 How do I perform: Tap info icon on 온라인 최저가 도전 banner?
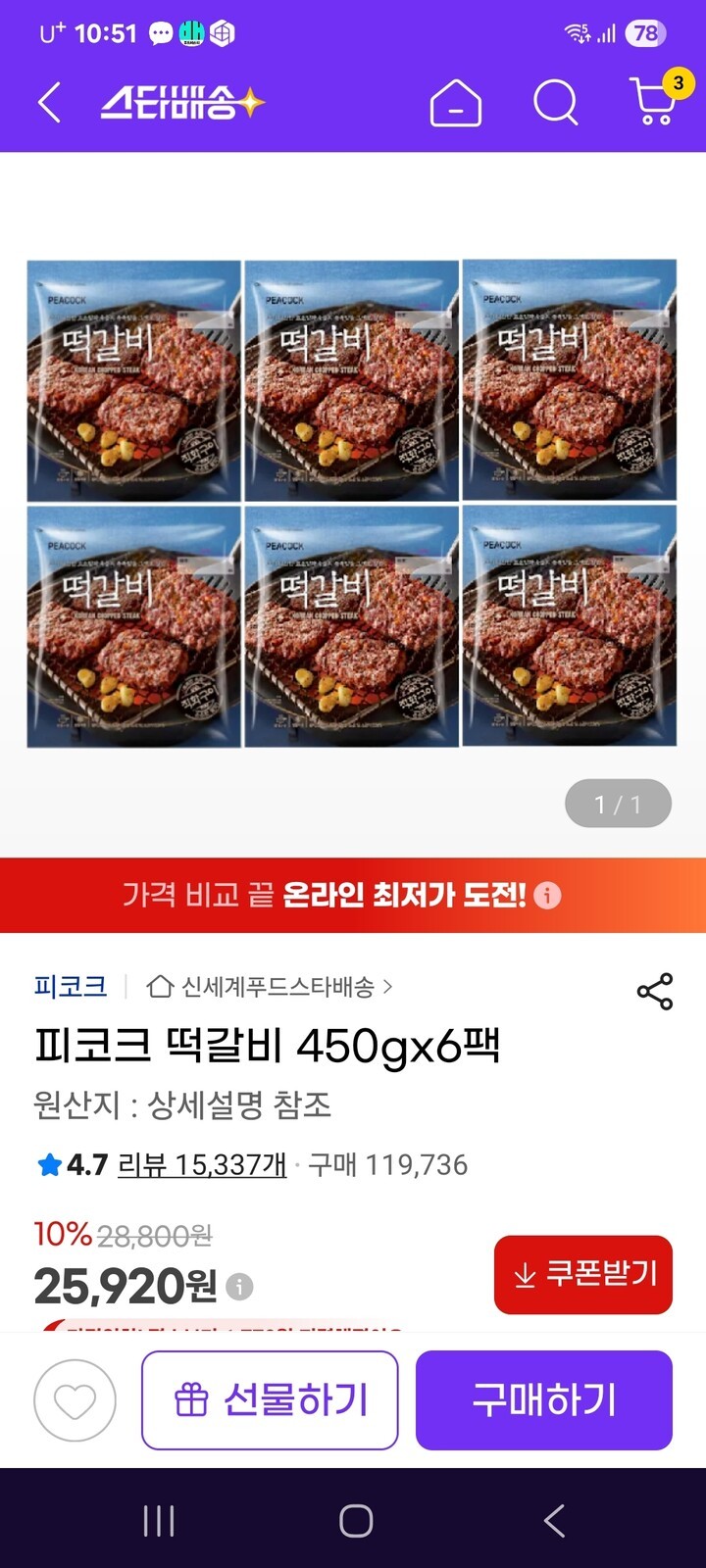click(x=547, y=895)
